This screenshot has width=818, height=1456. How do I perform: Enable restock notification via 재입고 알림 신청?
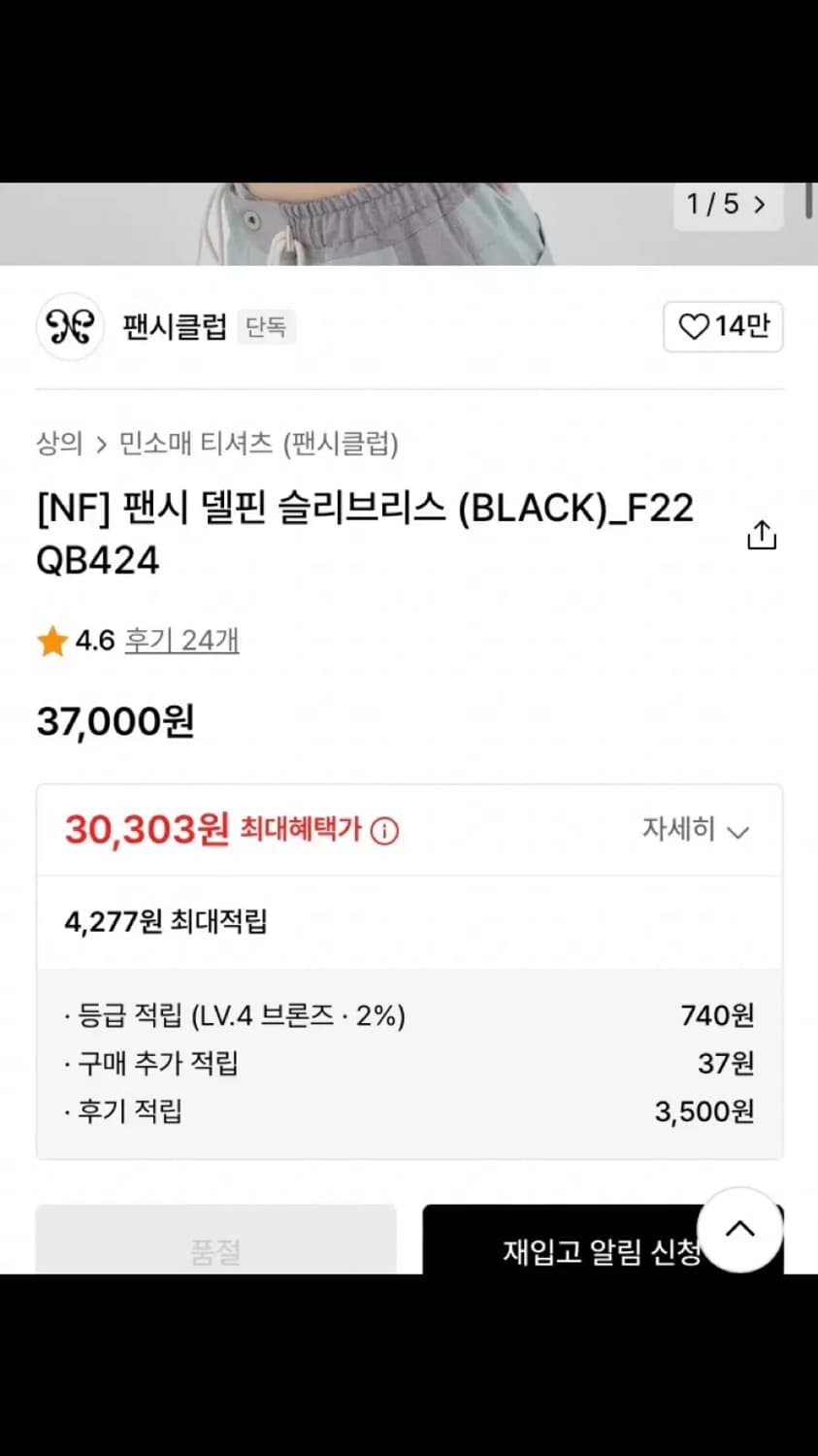coord(594,1252)
